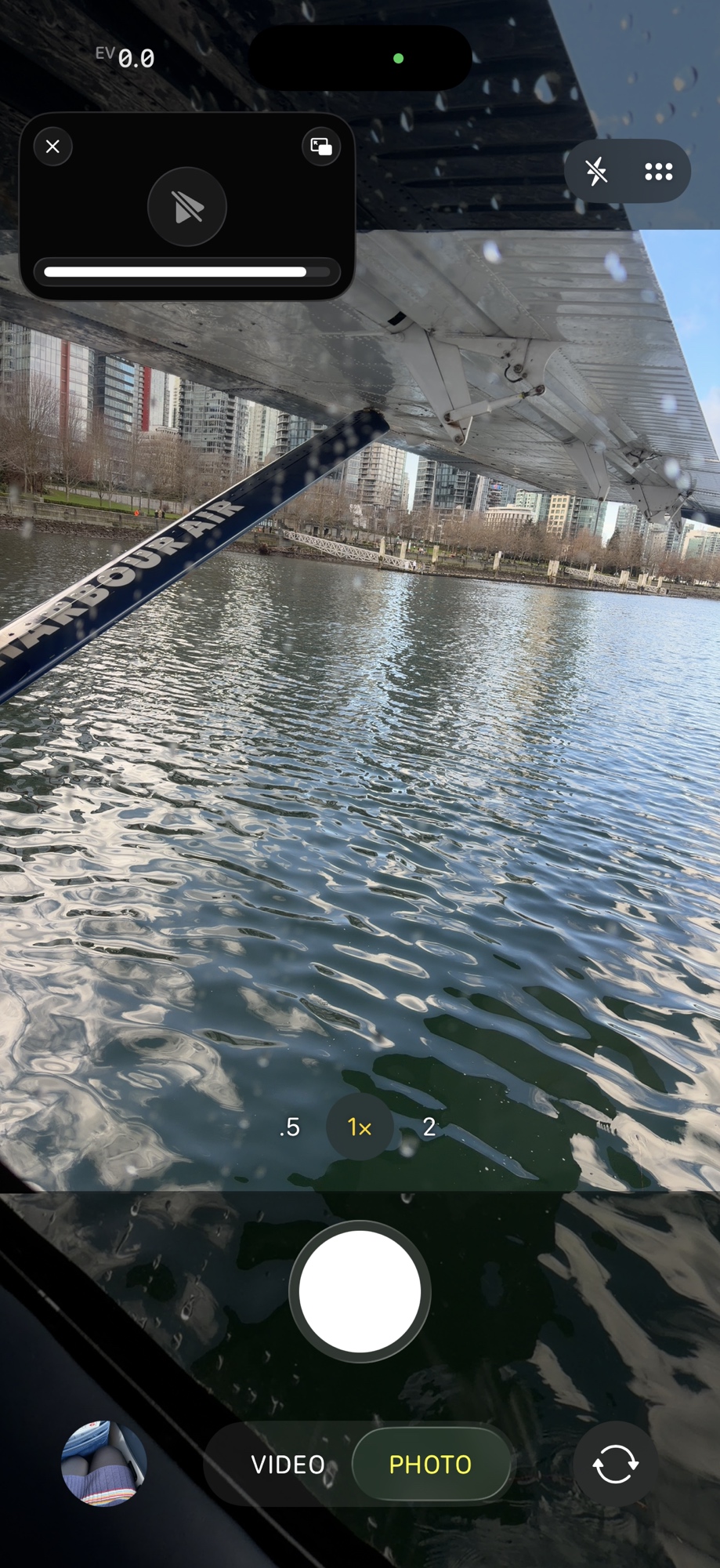The height and width of the screenshot is (1568, 720).
Task: Take a photo with the shutter button
Action: point(360,1291)
